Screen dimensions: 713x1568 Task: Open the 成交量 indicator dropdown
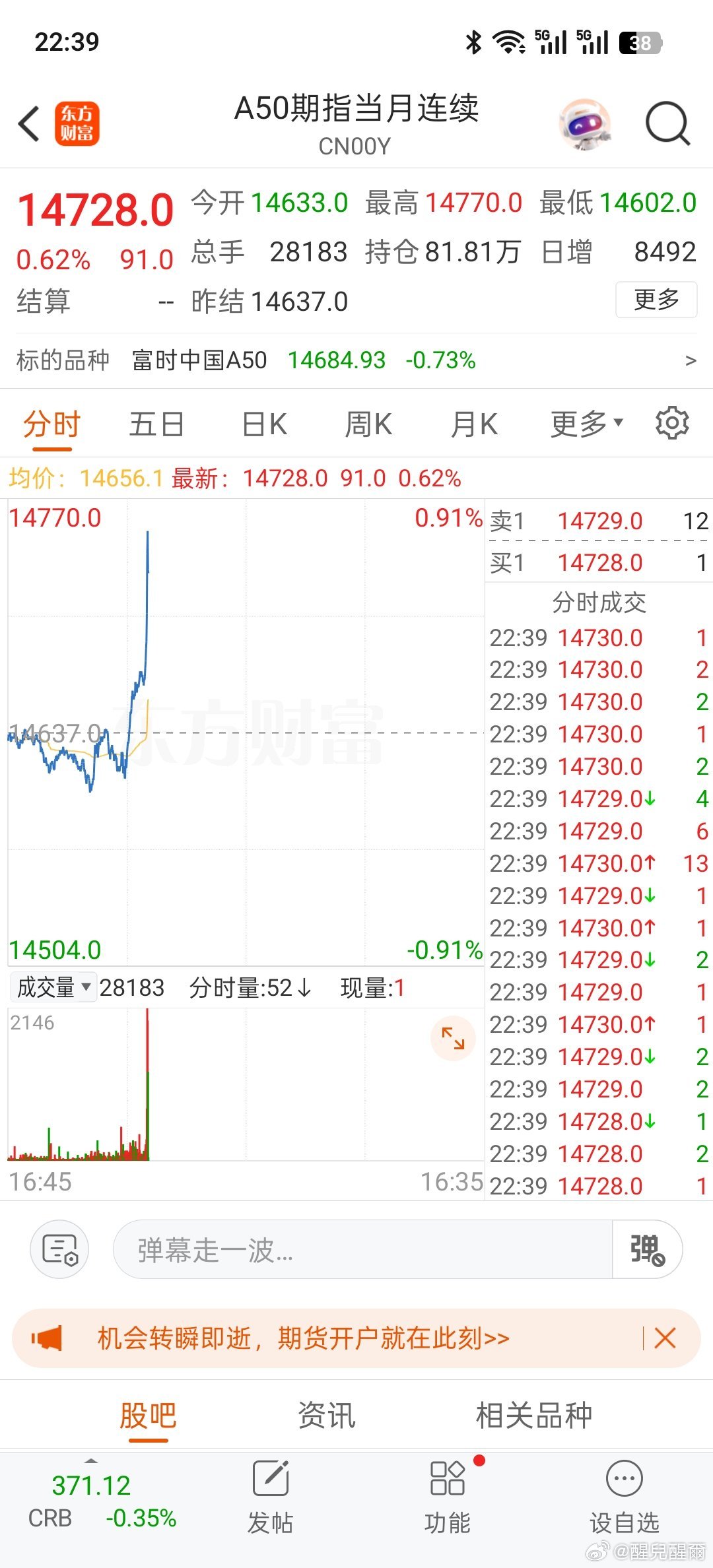[53, 987]
